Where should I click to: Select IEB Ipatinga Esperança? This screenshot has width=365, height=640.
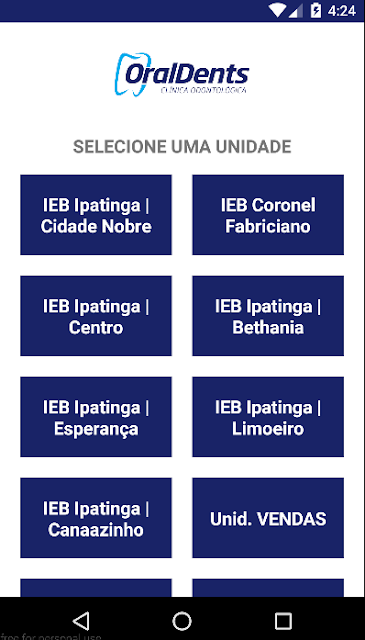coord(96,417)
